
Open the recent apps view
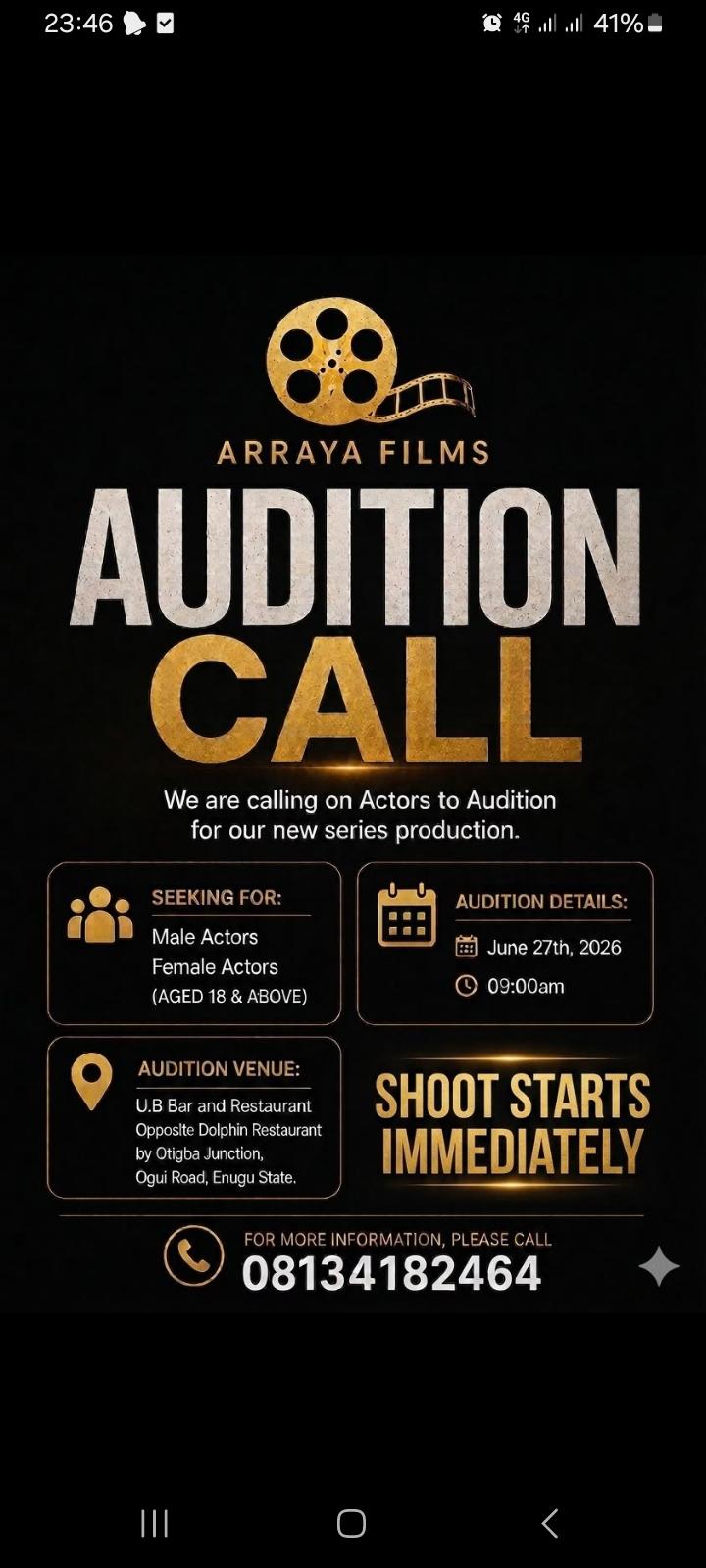click(154, 1523)
